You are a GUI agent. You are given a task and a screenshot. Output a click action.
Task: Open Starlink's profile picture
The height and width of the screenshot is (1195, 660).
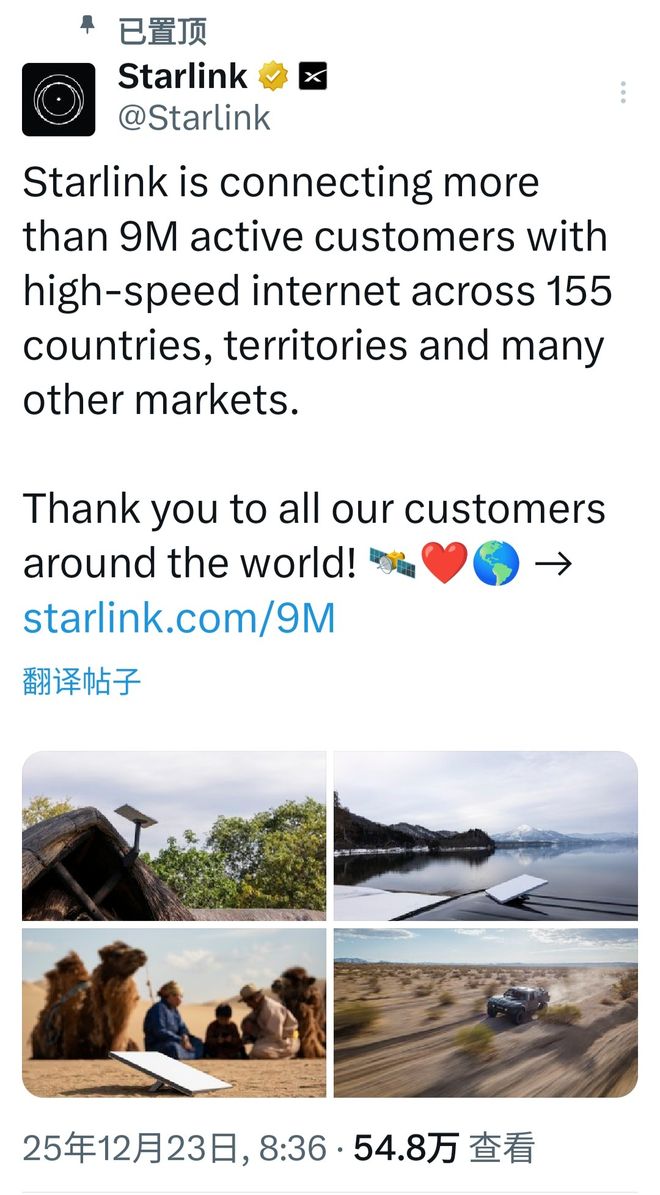pos(58,99)
